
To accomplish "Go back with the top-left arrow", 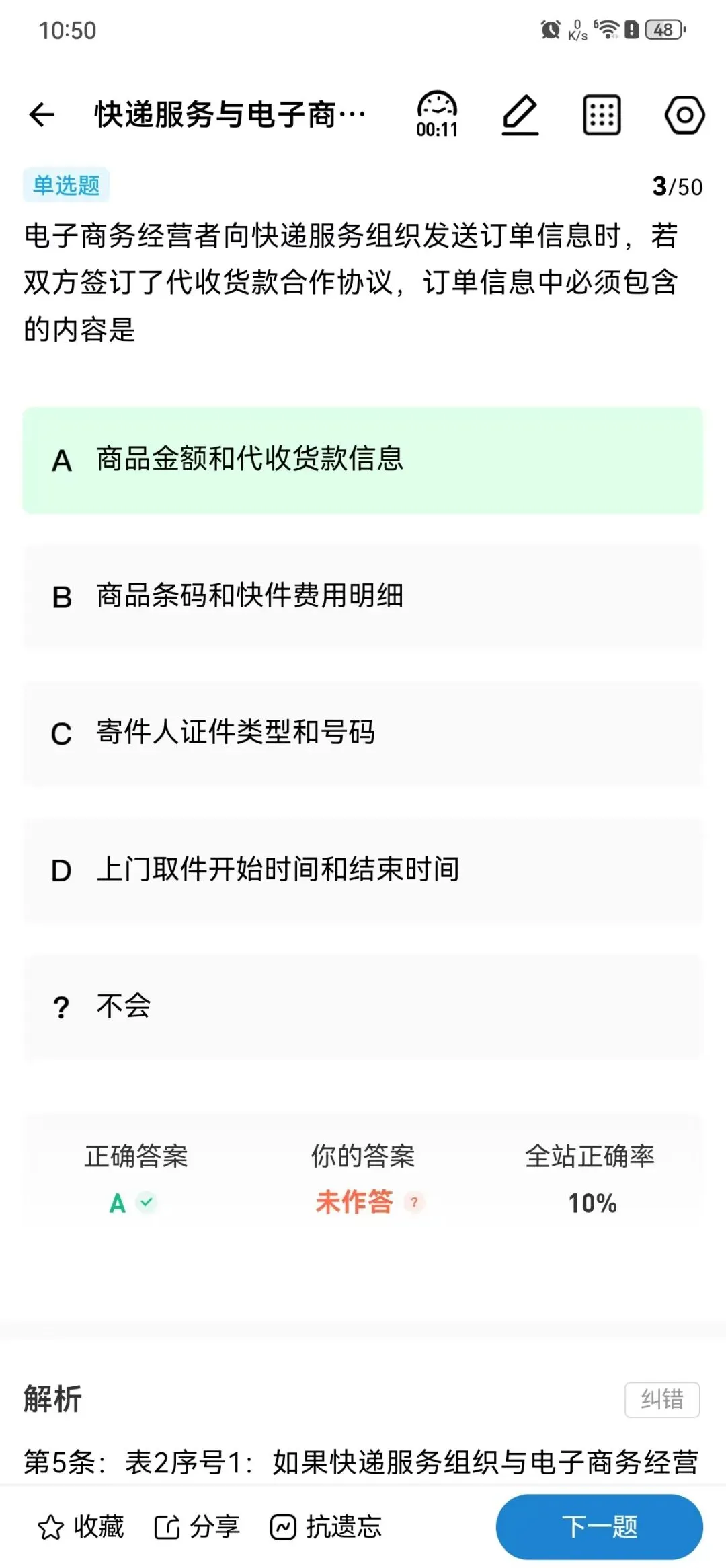I will pyautogui.click(x=42, y=114).
